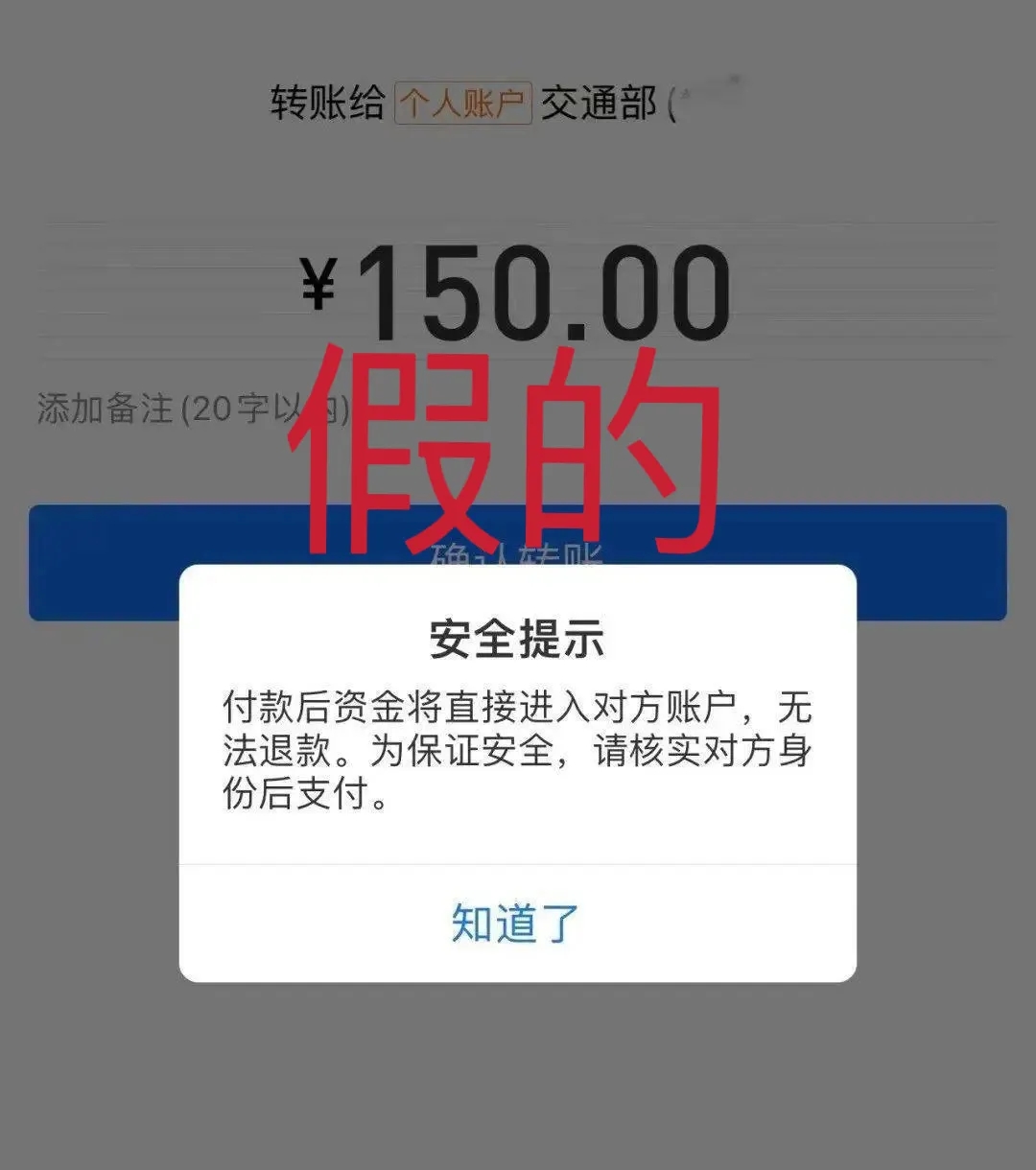Click the 转账给 header label
1036x1170 pixels.
point(326,99)
